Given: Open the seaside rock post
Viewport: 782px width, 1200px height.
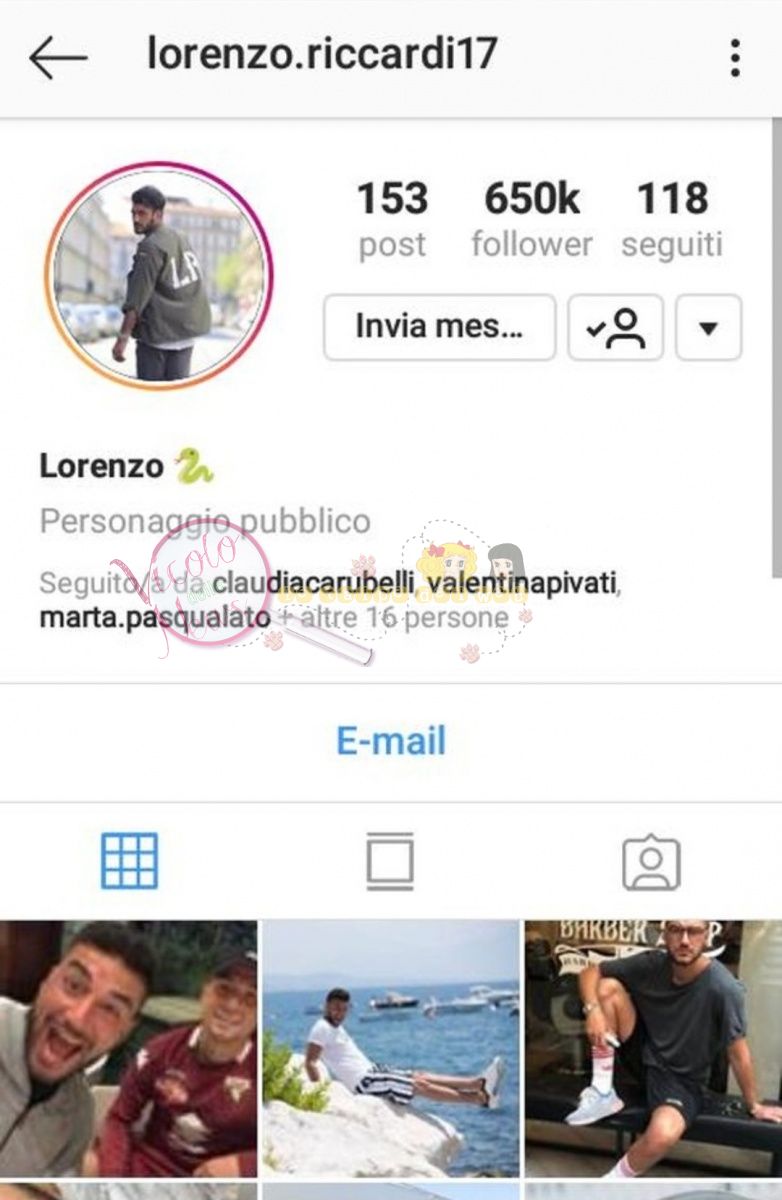Looking at the screenshot, I should [391, 1048].
